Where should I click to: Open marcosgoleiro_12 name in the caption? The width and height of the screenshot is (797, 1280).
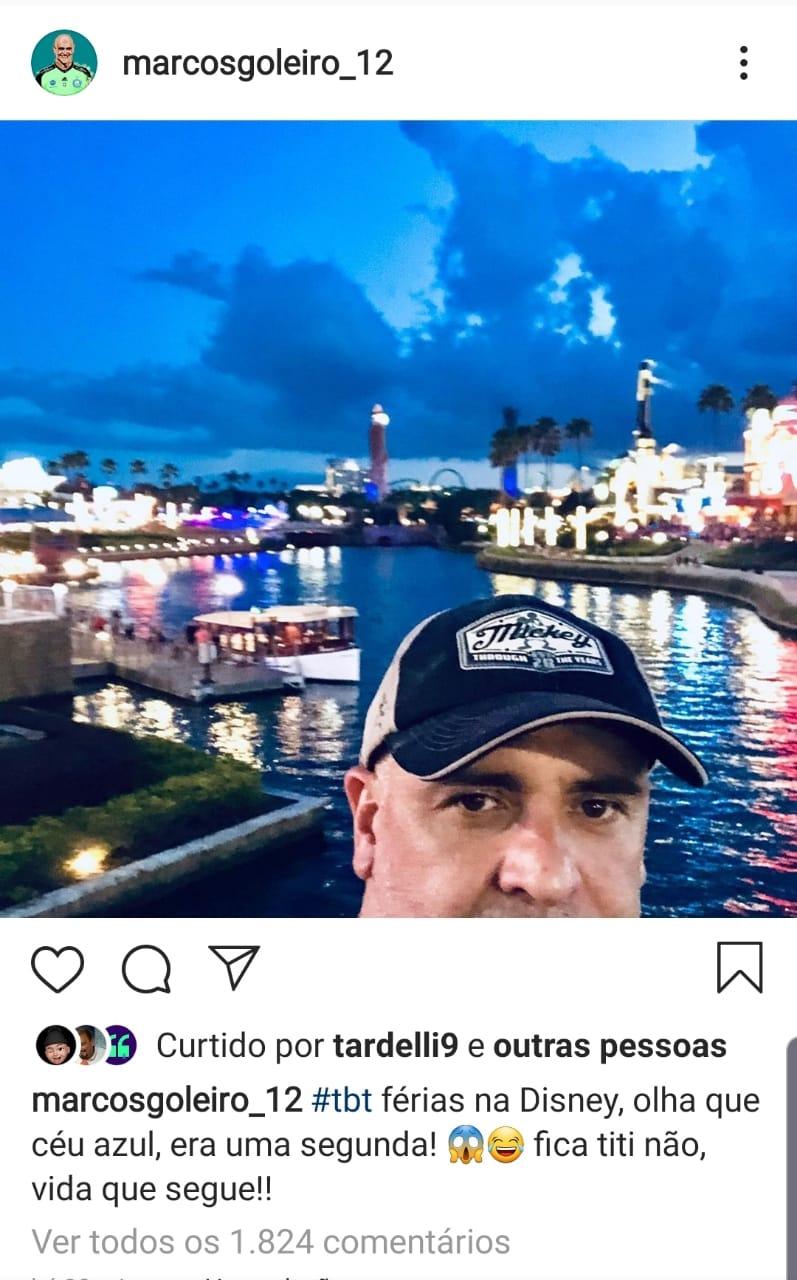[167, 1101]
